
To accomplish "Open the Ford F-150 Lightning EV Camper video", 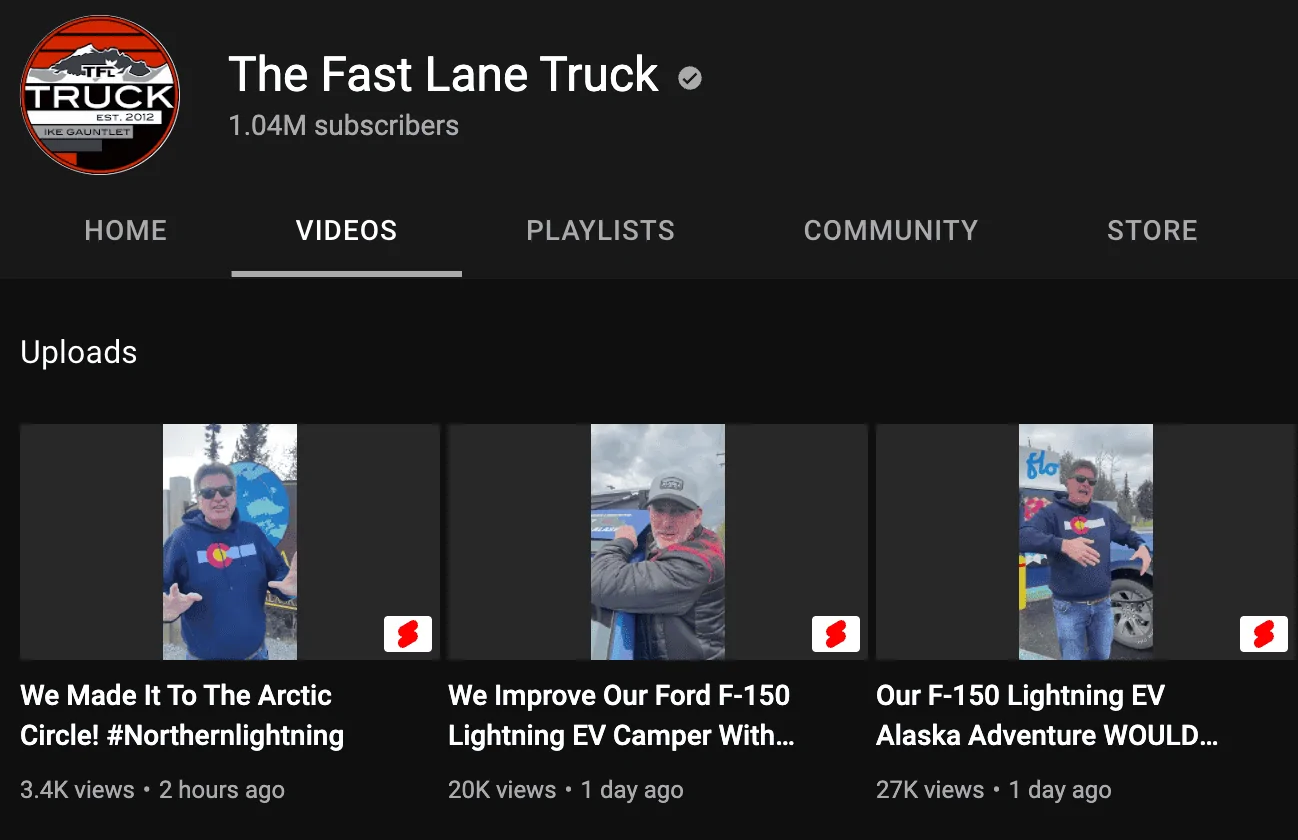I will click(x=657, y=542).
